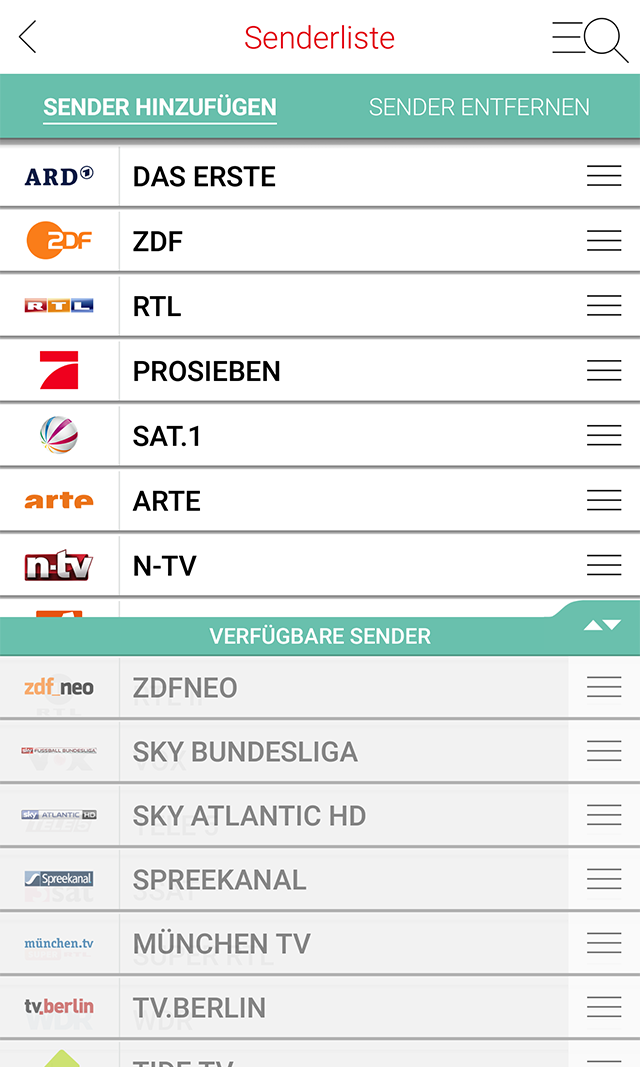Collapse the Verfügbare Sender panel arrows

click(x=602, y=625)
